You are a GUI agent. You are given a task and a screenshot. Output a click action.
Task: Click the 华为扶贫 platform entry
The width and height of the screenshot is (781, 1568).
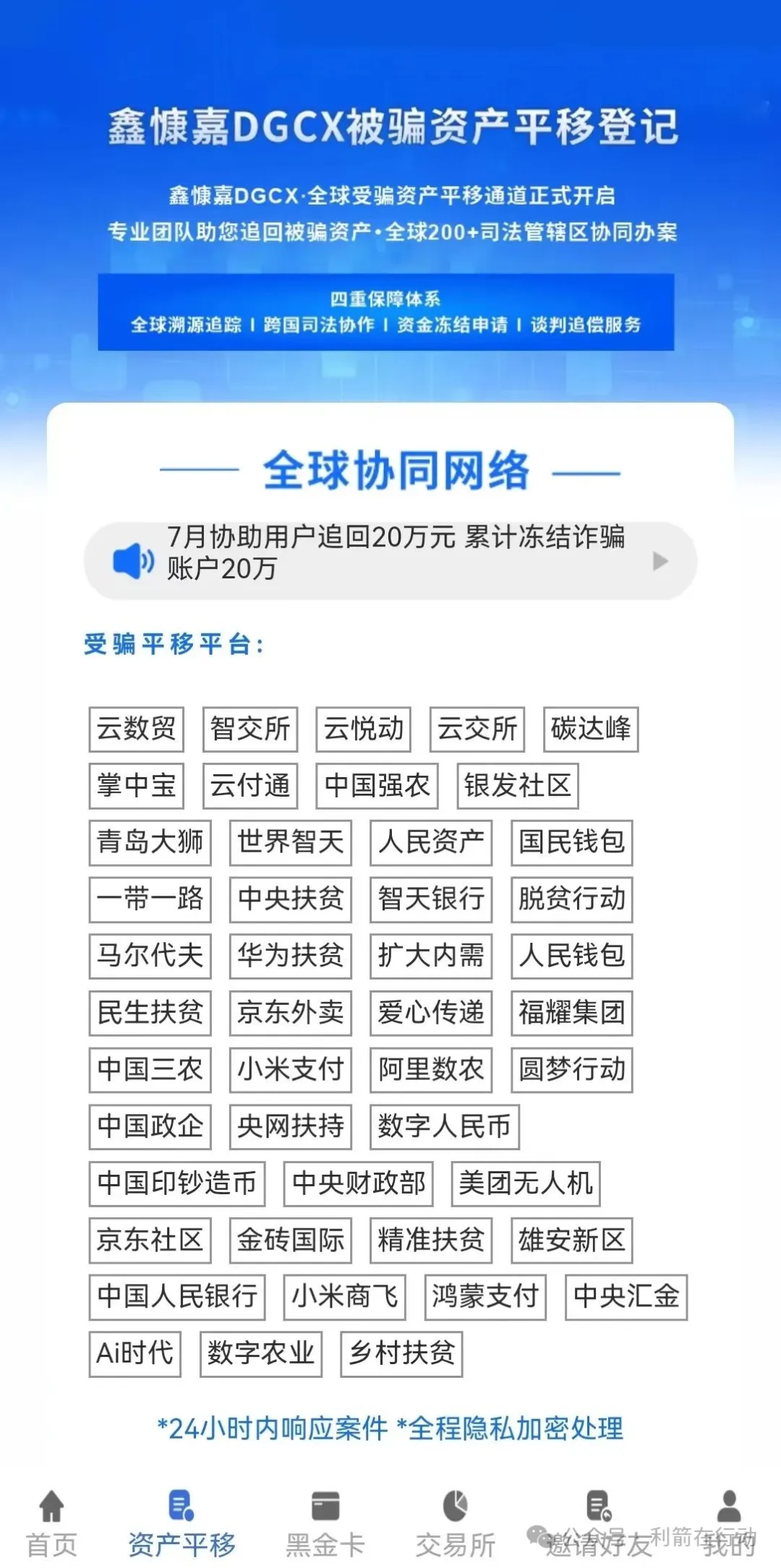290,956
